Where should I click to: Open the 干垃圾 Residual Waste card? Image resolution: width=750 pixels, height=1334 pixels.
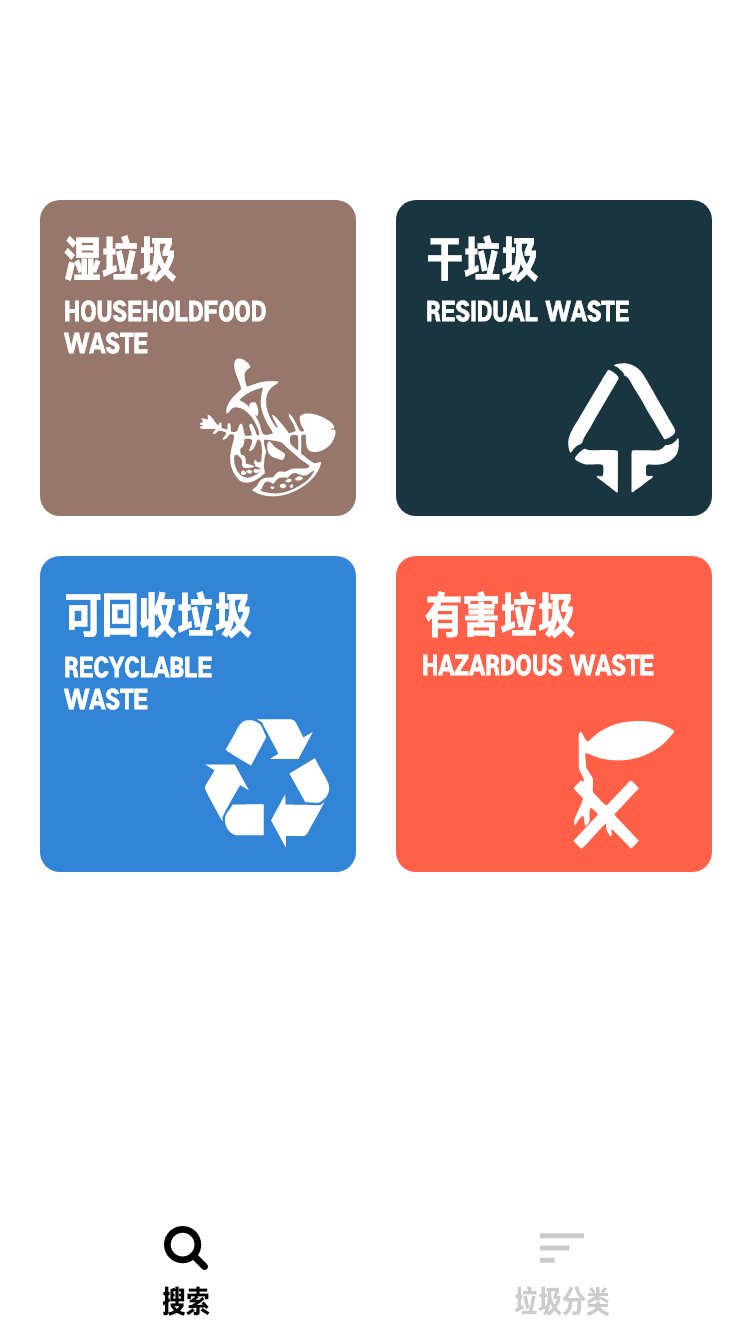[x=554, y=358]
